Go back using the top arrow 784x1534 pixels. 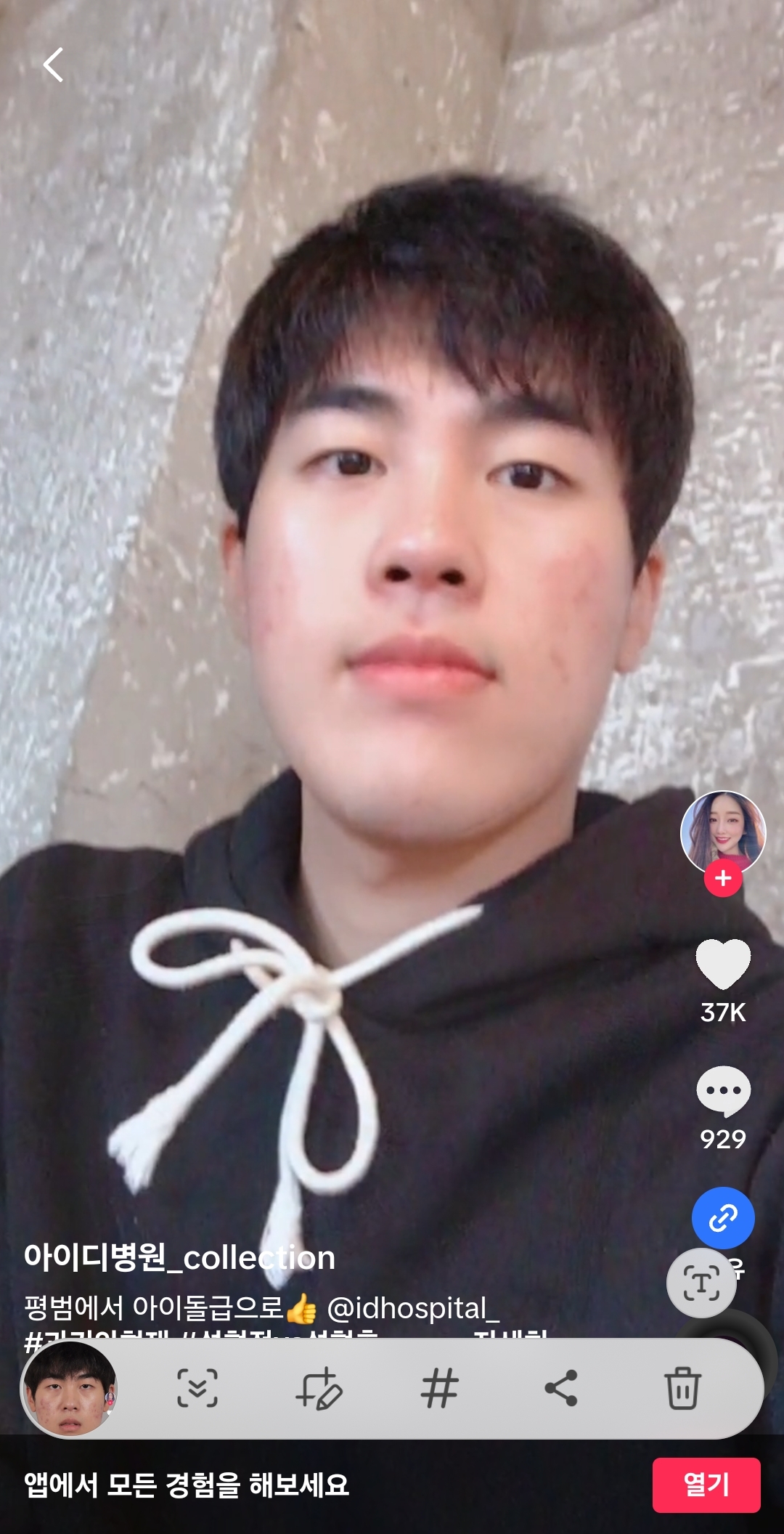pos(53,65)
